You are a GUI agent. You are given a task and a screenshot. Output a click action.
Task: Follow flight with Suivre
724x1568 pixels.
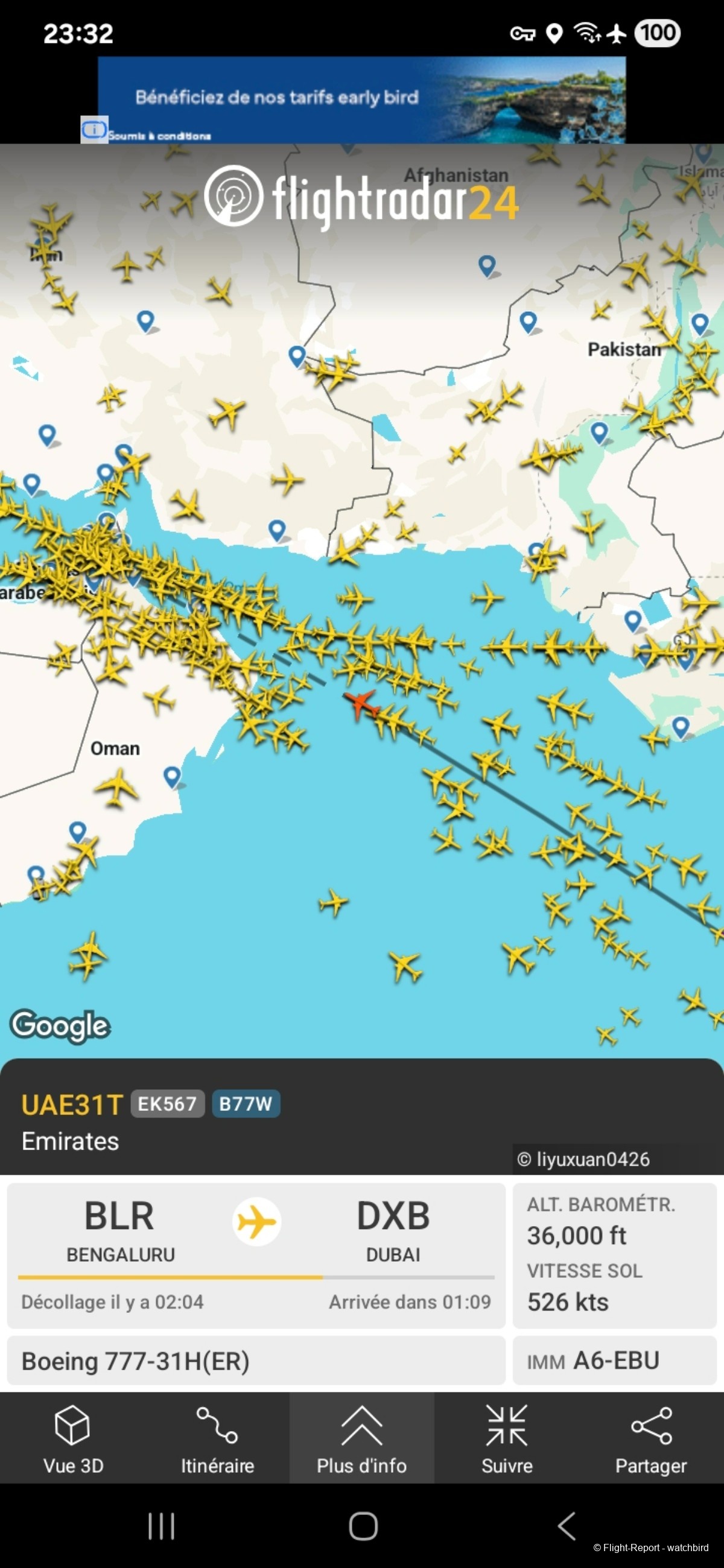pyautogui.click(x=507, y=1439)
